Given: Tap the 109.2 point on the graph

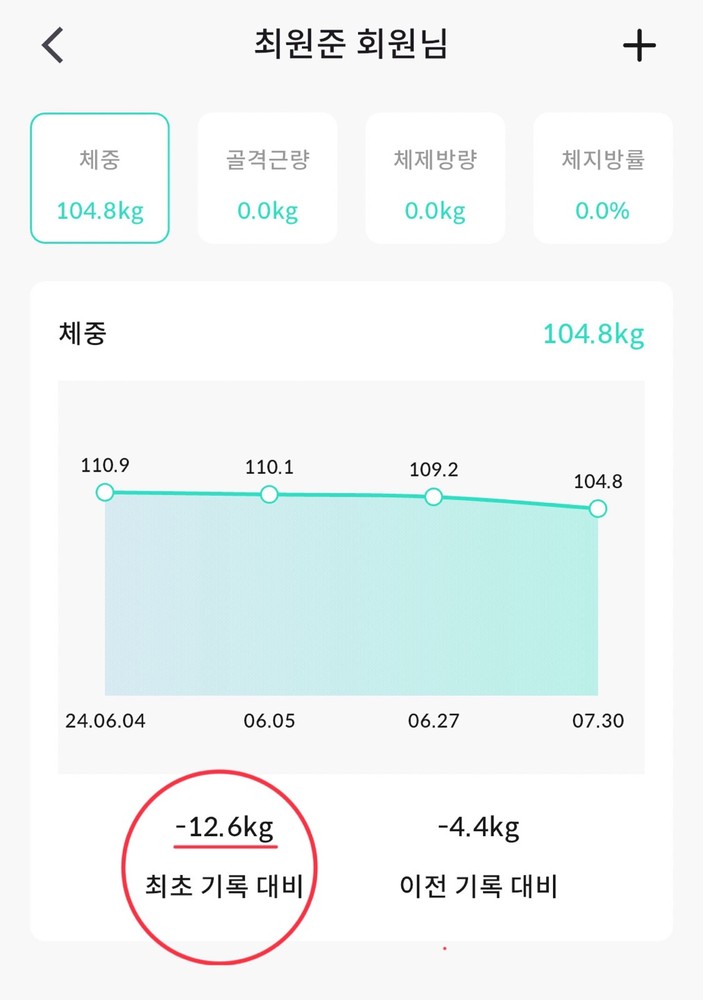Looking at the screenshot, I should click(x=433, y=497).
